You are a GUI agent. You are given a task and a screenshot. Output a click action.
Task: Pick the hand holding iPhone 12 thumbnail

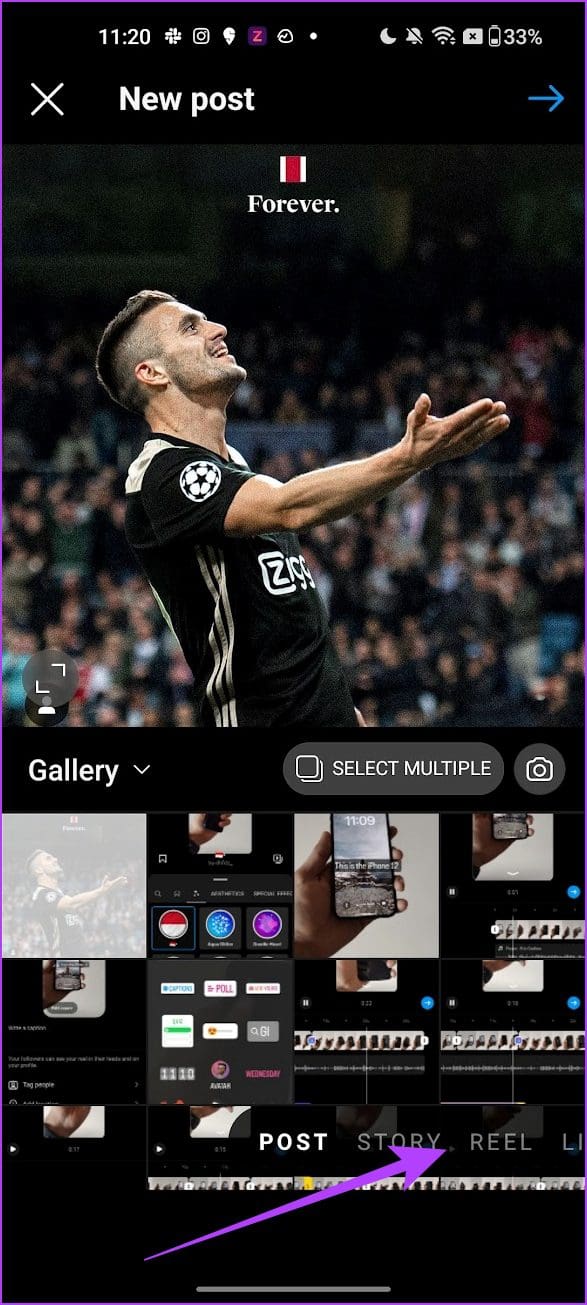pos(366,885)
